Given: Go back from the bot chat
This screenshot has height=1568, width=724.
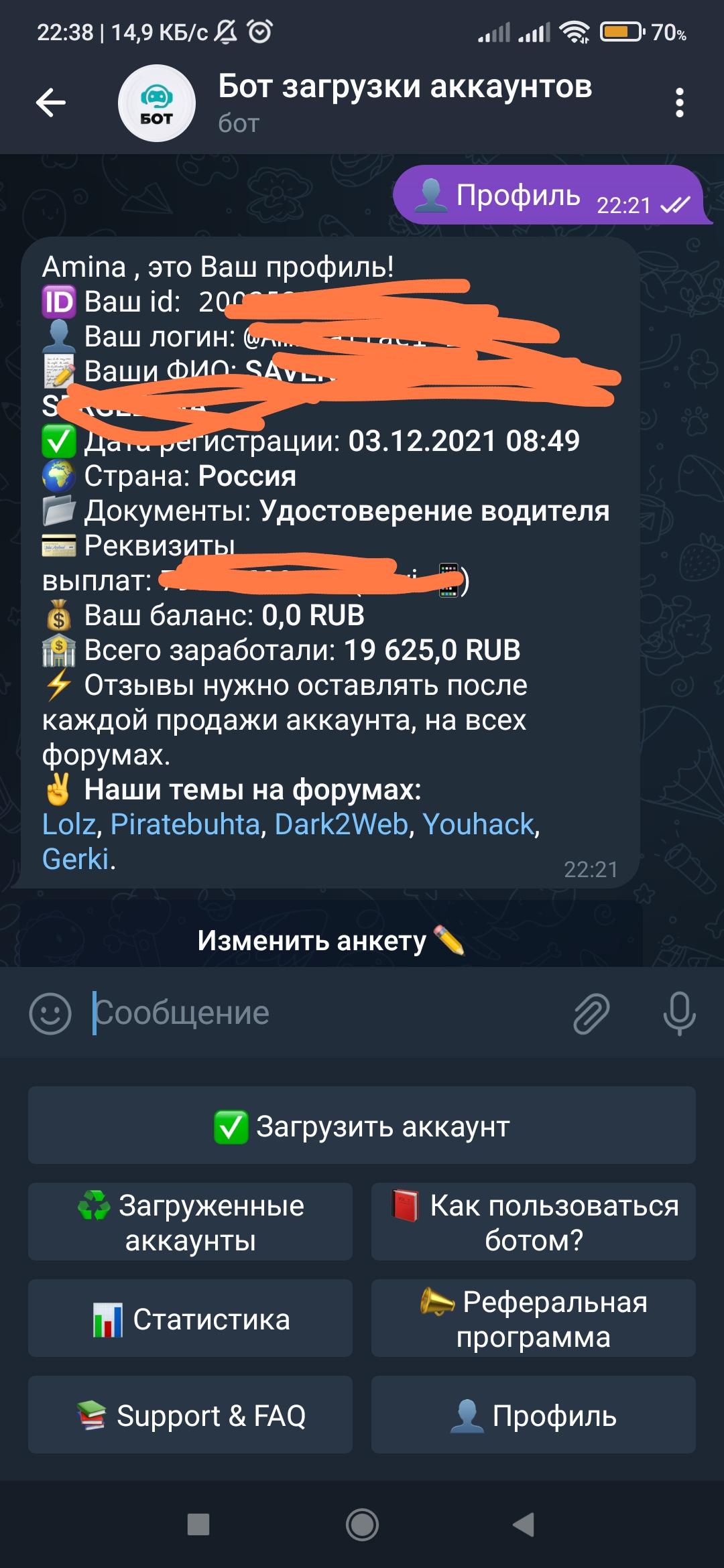Looking at the screenshot, I should click(x=51, y=103).
